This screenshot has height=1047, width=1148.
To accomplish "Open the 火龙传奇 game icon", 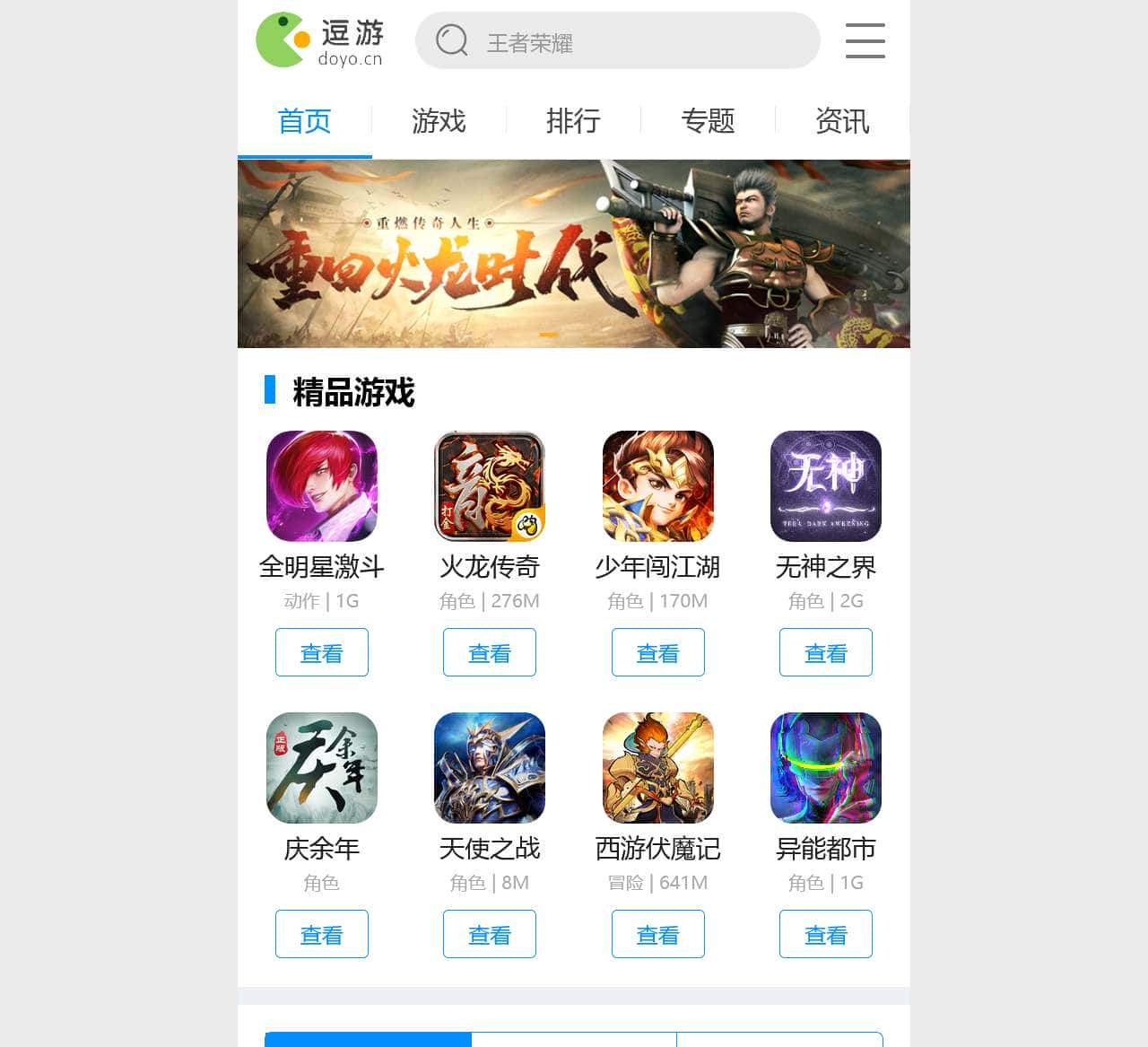I will 490,486.
